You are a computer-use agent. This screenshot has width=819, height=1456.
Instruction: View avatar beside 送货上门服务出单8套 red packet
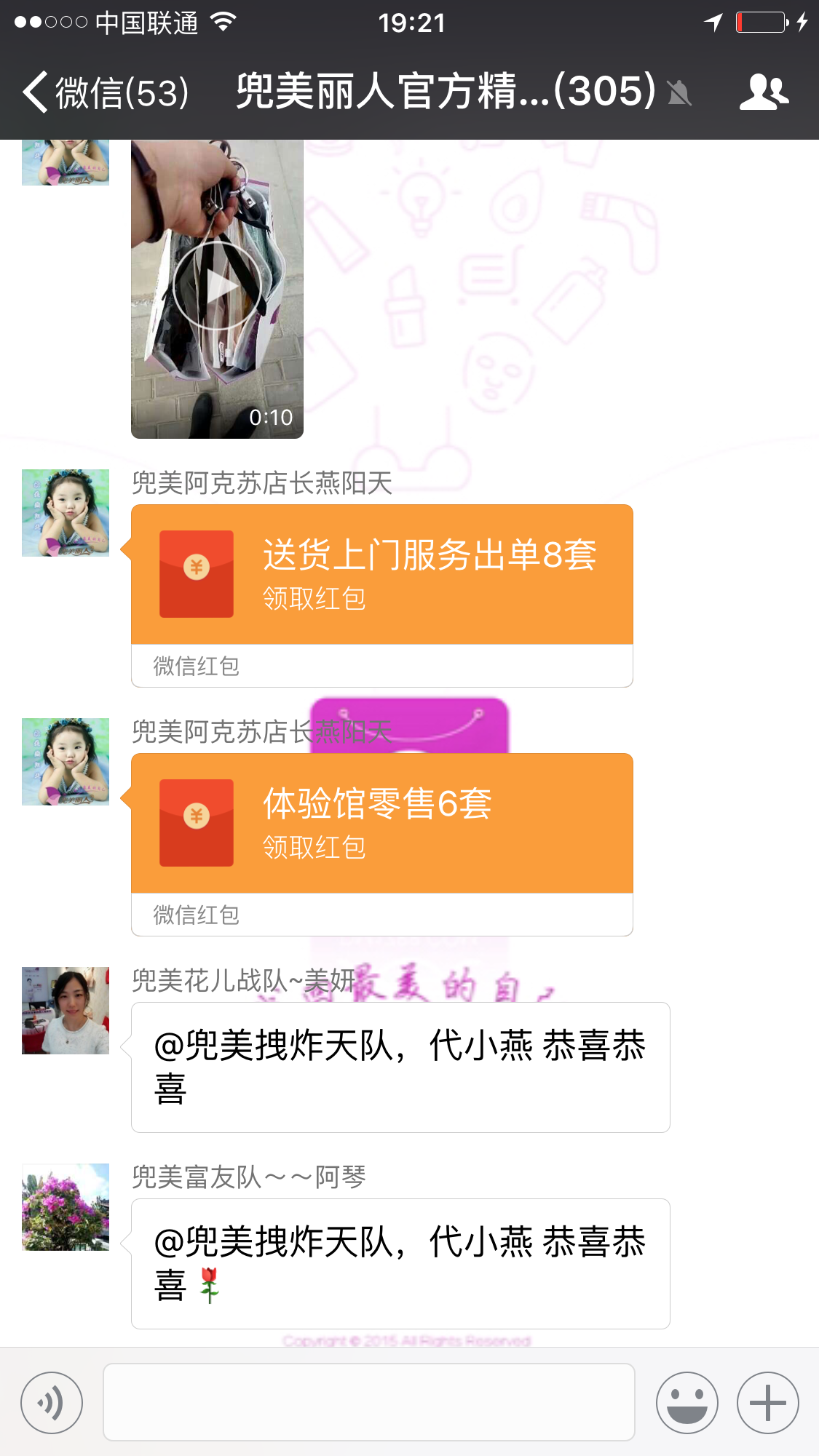tap(66, 513)
